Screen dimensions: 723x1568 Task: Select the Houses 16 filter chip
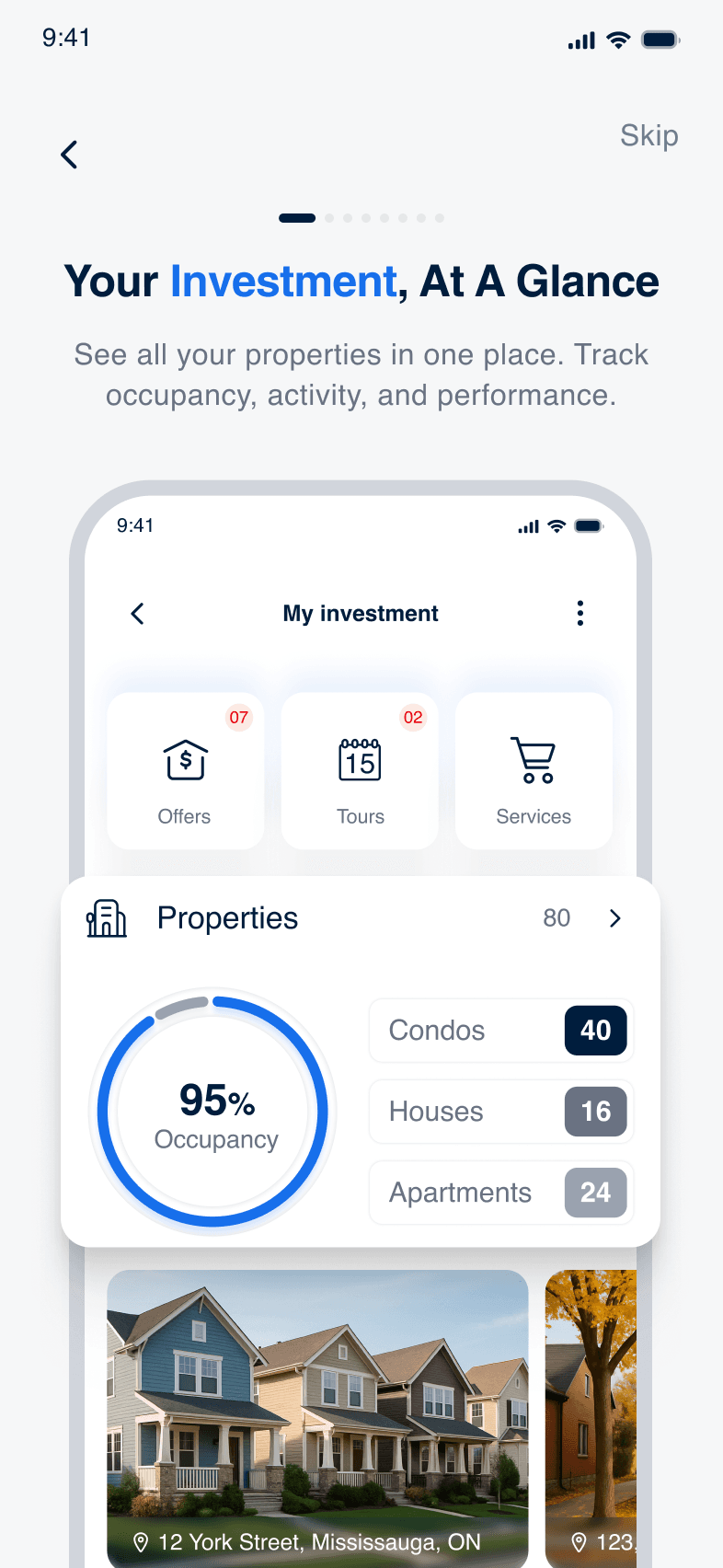coord(500,1112)
